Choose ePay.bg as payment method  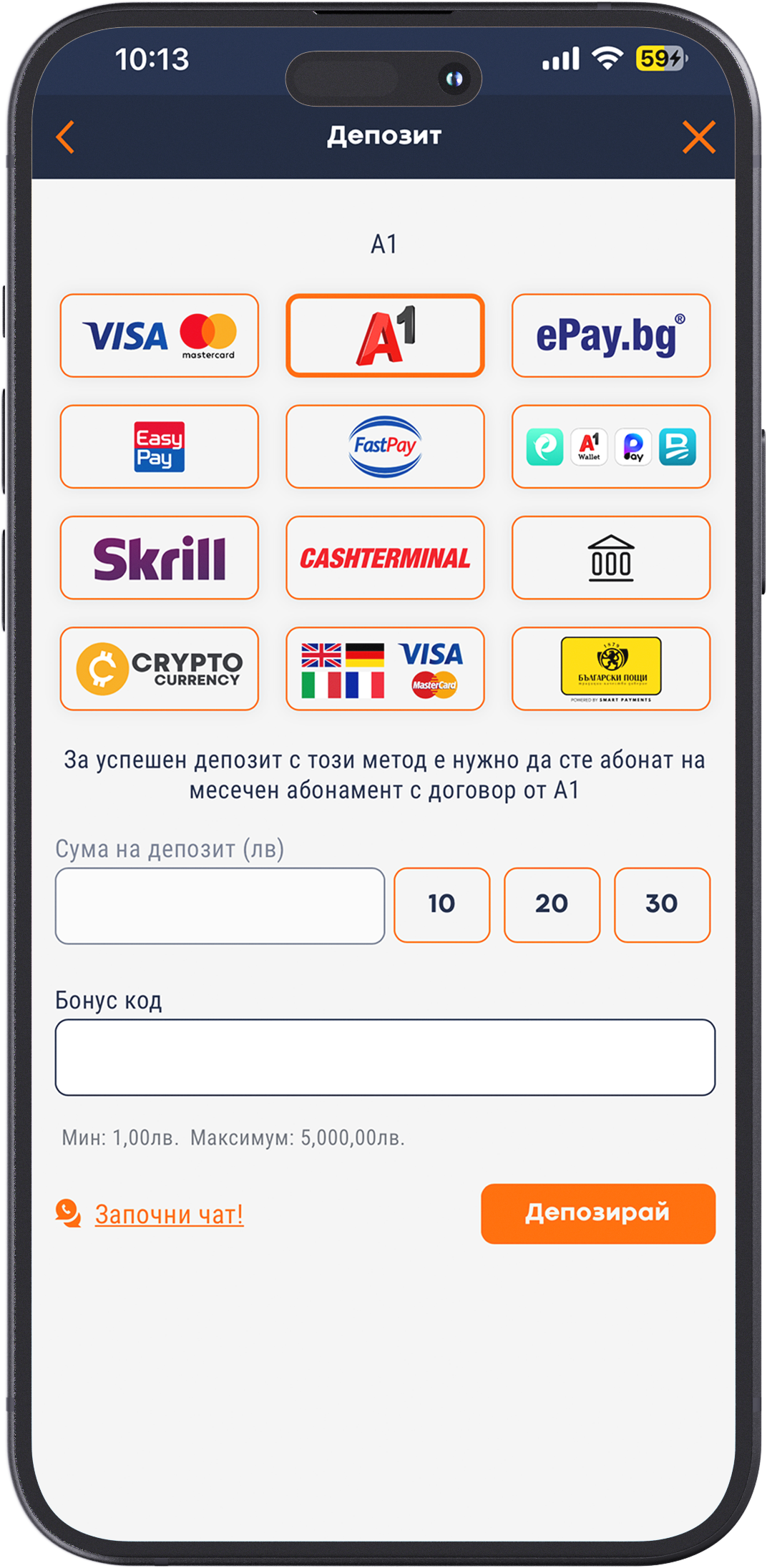(x=610, y=335)
